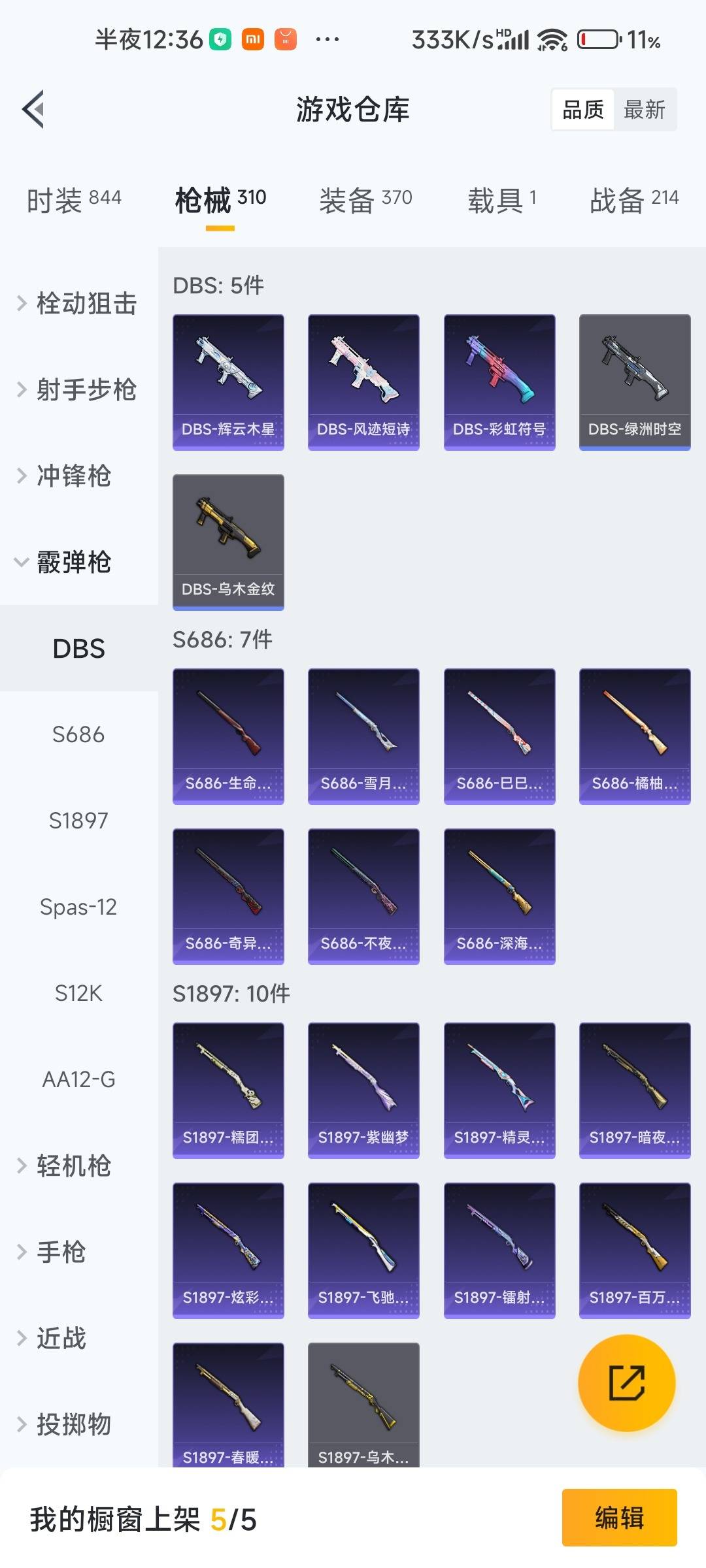Screen dimensions: 706x1568
Task: Open the DBS-辉云木星 skin thumbnail
Action: [x=229, y=380]
